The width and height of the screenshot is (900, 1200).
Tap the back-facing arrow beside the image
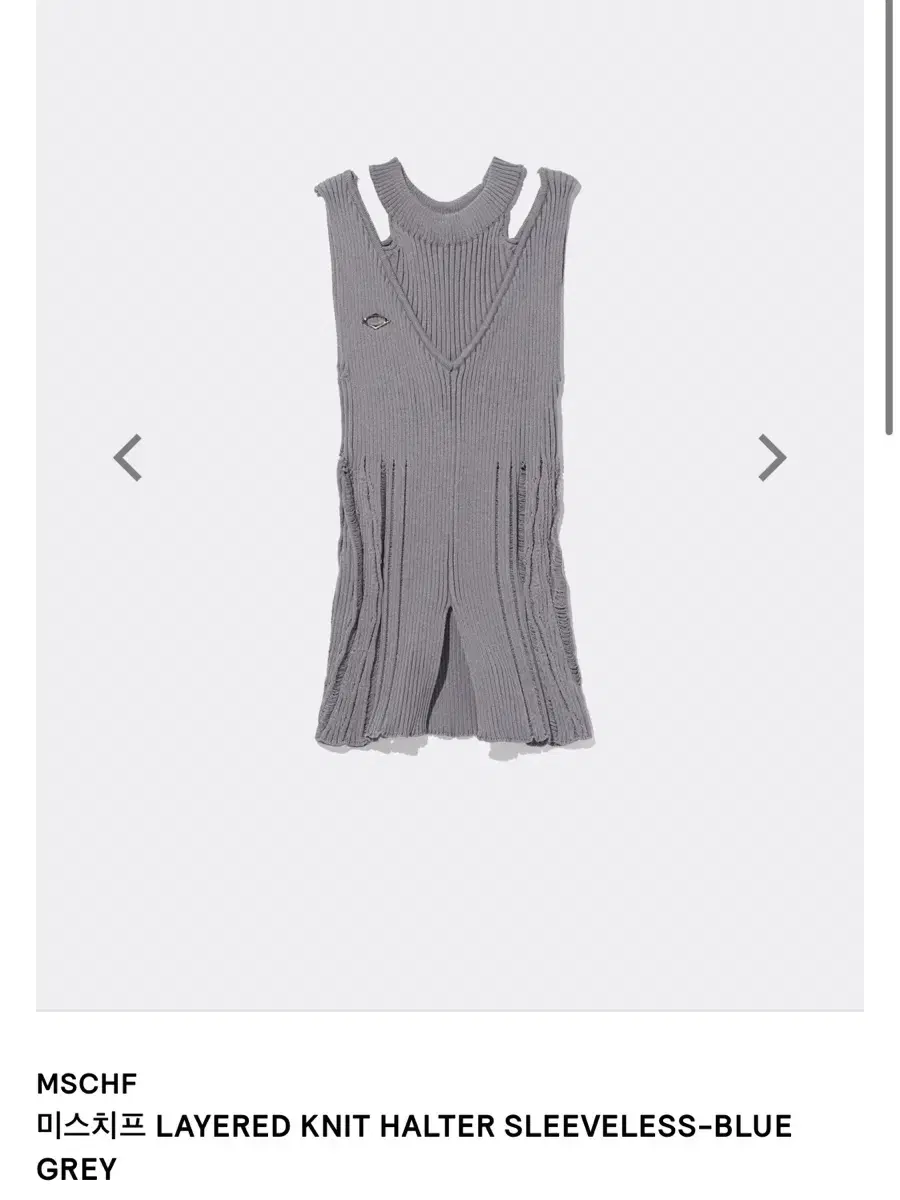(x=128, y=457)
